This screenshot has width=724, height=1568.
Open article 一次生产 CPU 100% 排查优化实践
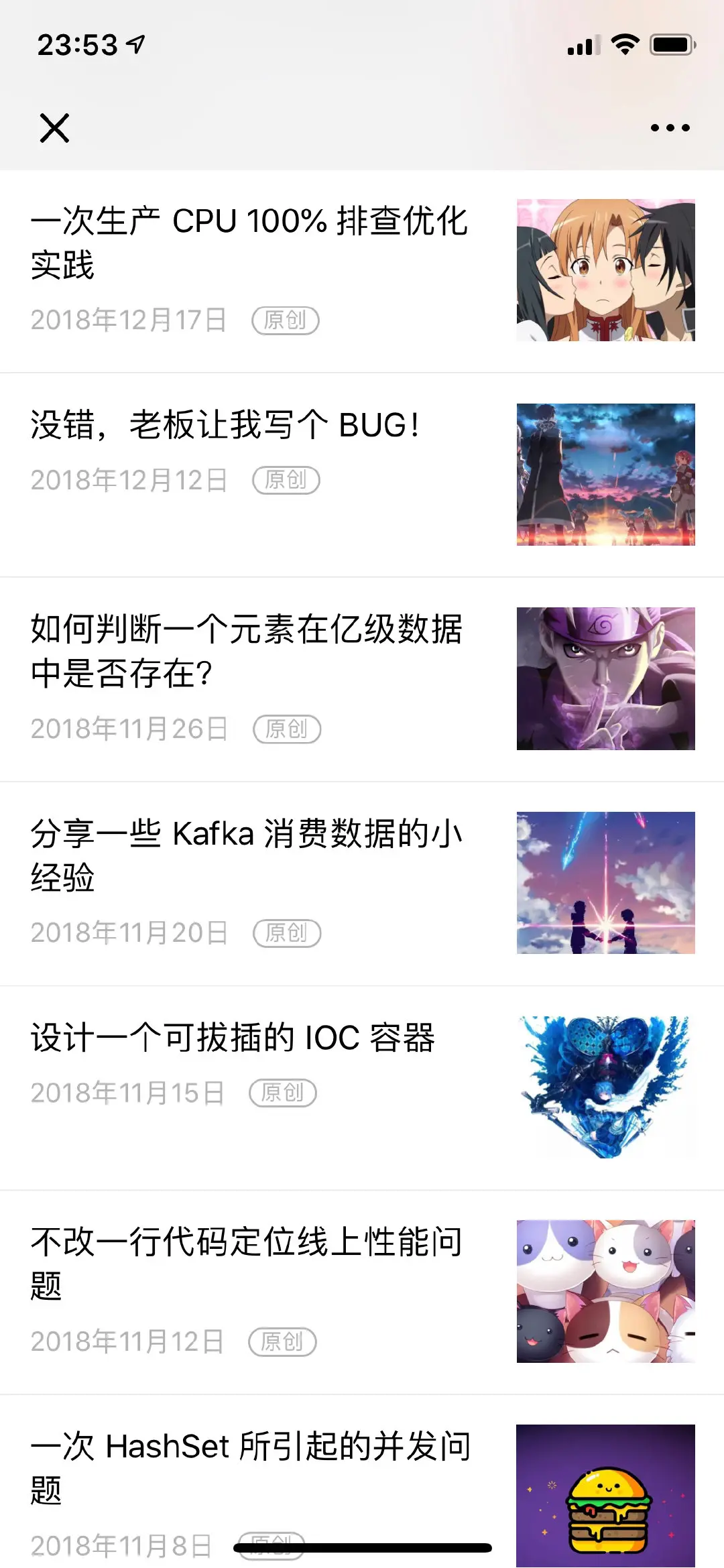click(x=249, y=243)
